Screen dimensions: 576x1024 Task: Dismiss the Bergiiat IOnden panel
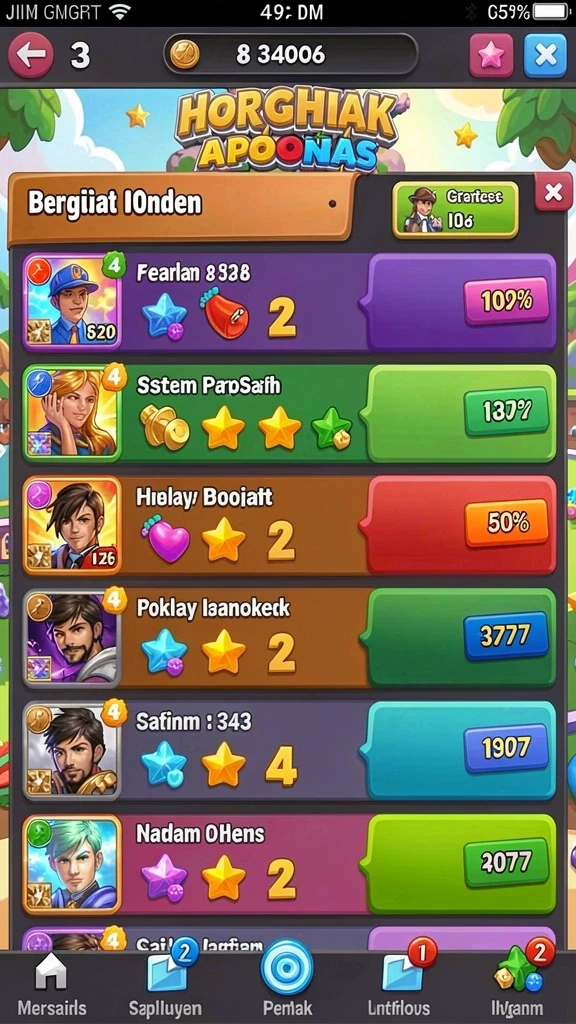click(553, 192)
